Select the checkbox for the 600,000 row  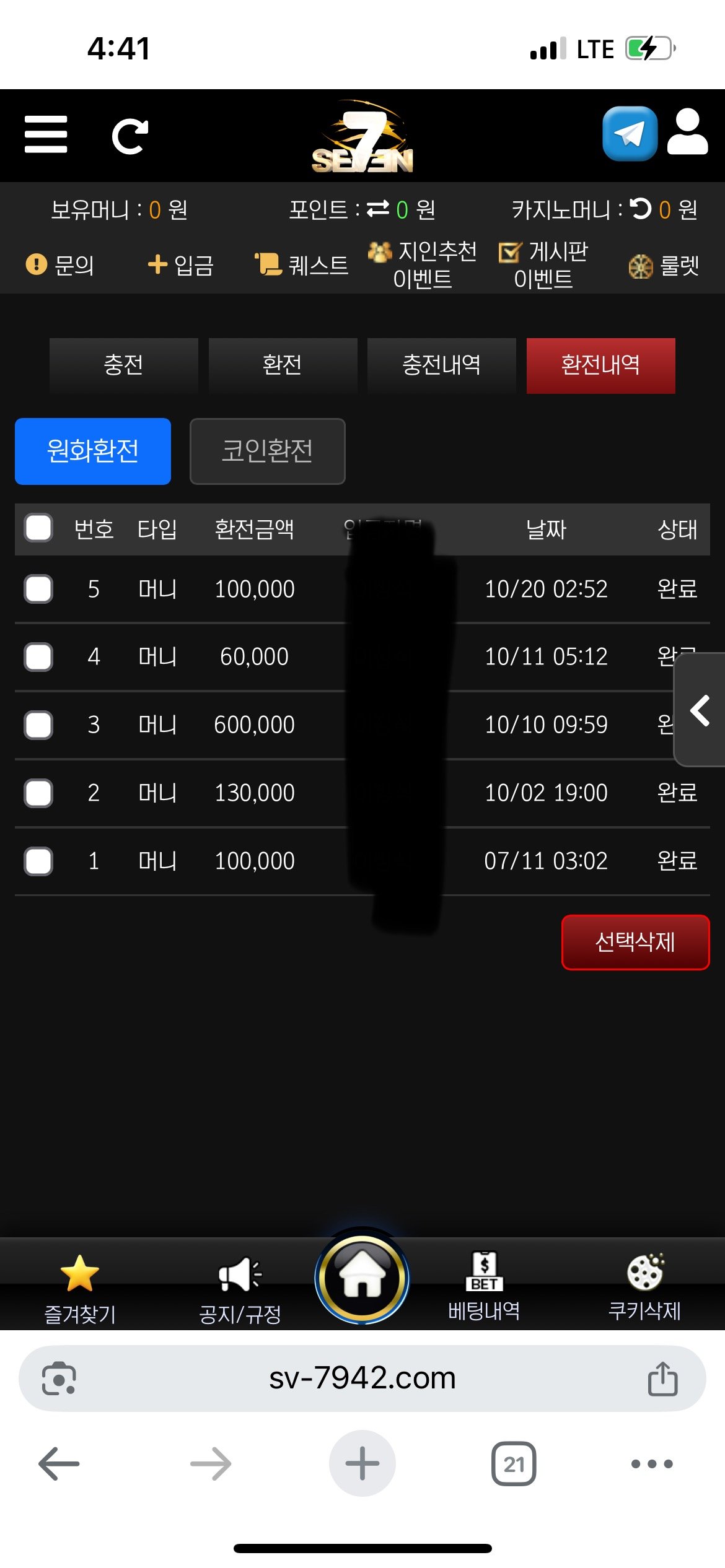click(38, 725)
